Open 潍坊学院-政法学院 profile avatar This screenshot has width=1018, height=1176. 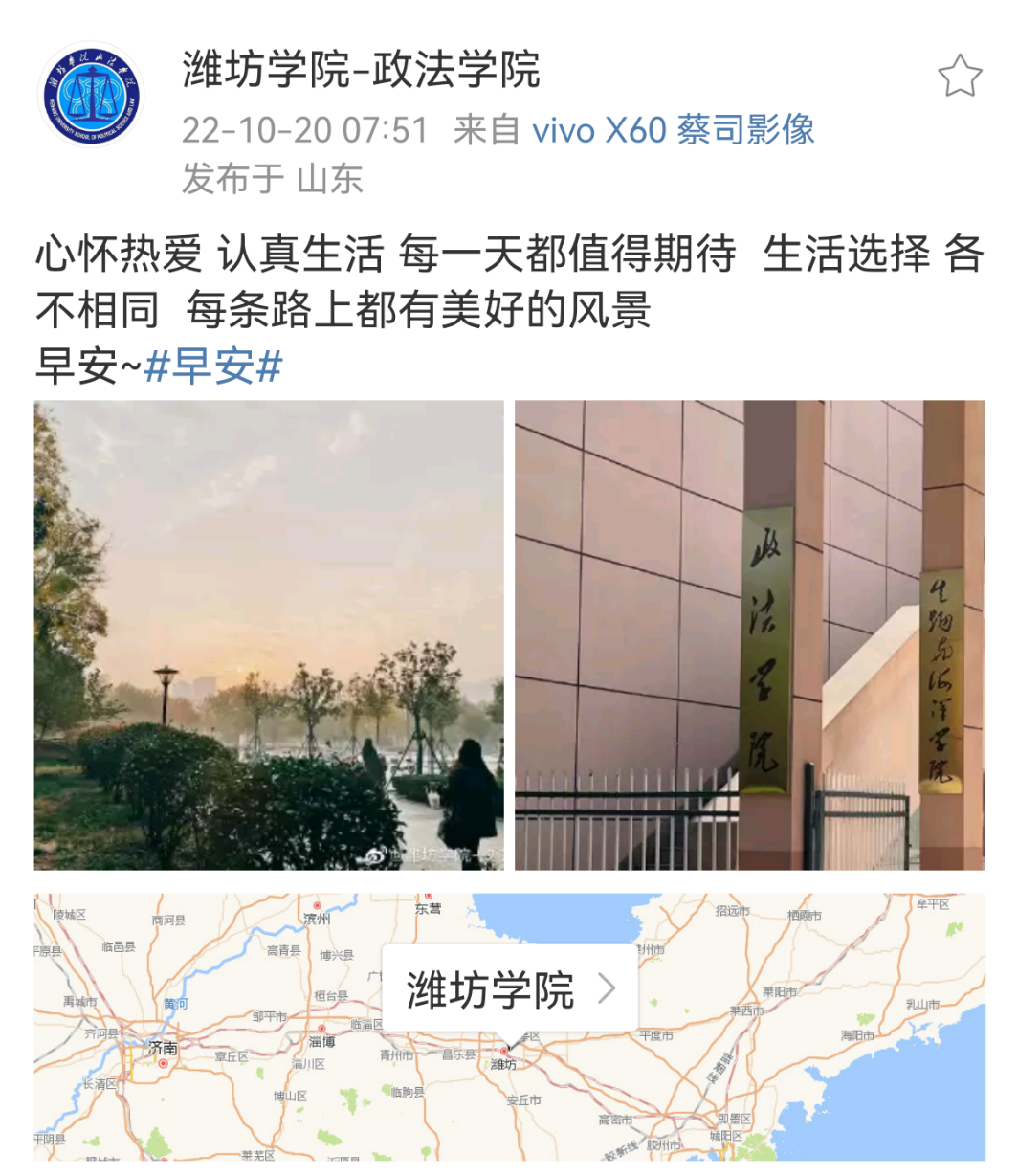point(91,96)
